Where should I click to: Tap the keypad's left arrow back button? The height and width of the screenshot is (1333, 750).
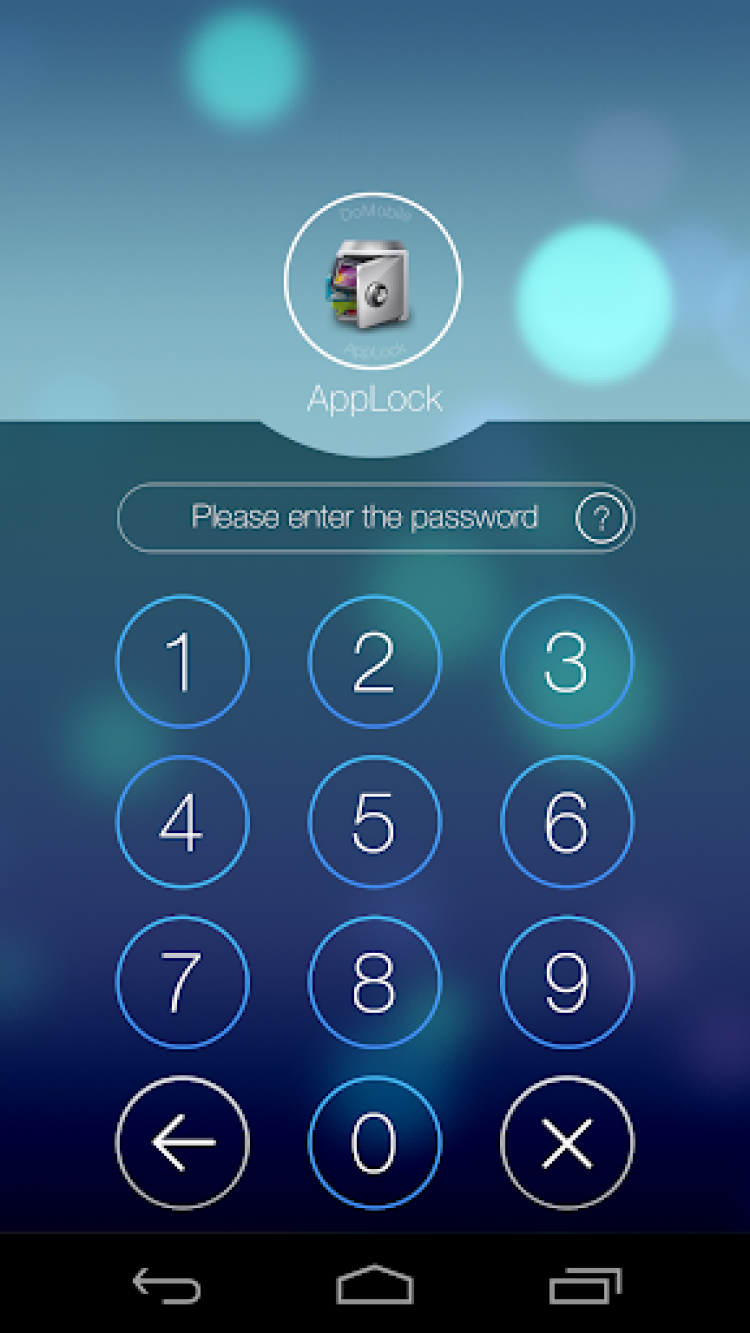[x=182, y=1142]
